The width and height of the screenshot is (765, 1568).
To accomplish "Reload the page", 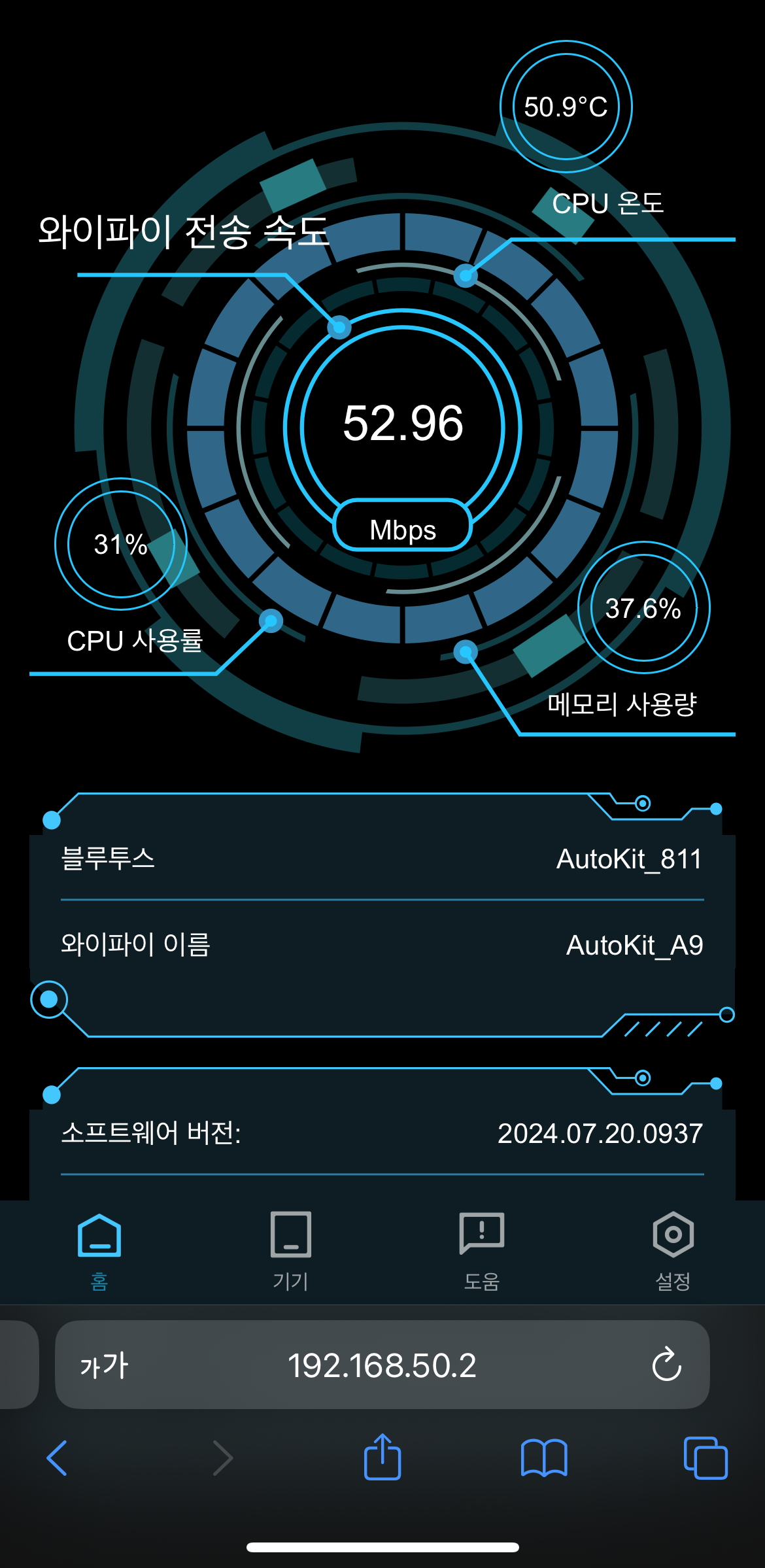I will (x=666, y=1365).
